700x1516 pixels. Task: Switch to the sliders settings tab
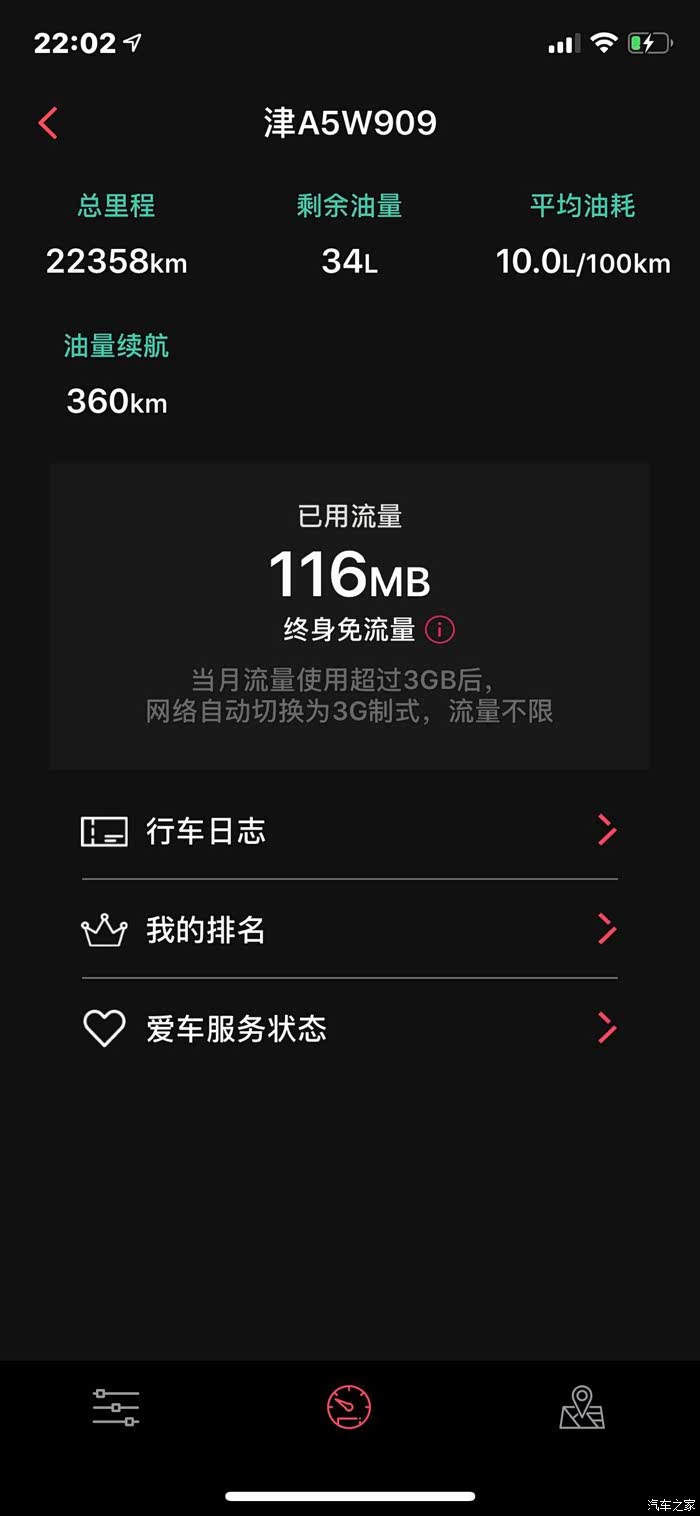pos(116,1407)
